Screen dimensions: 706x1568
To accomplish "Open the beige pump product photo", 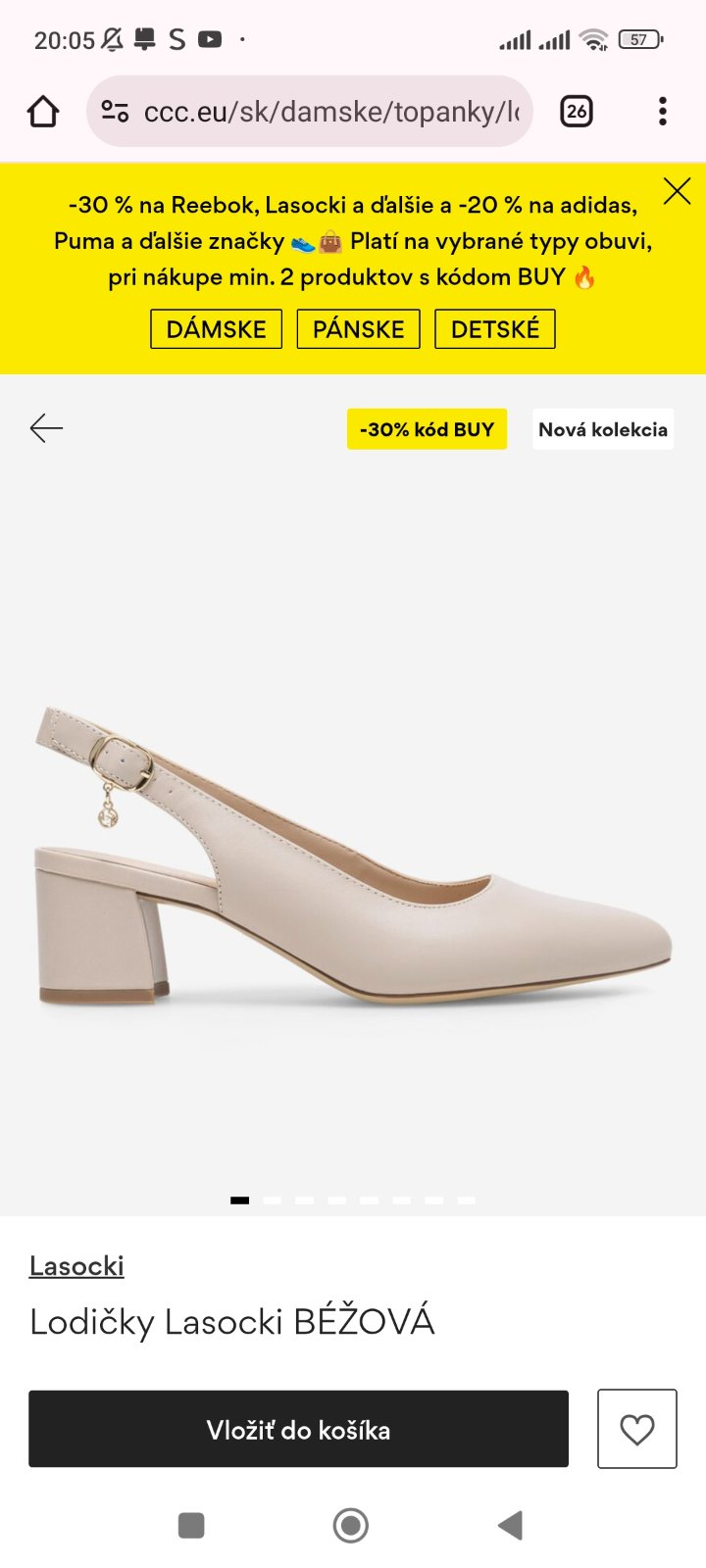I will (353, 853).
